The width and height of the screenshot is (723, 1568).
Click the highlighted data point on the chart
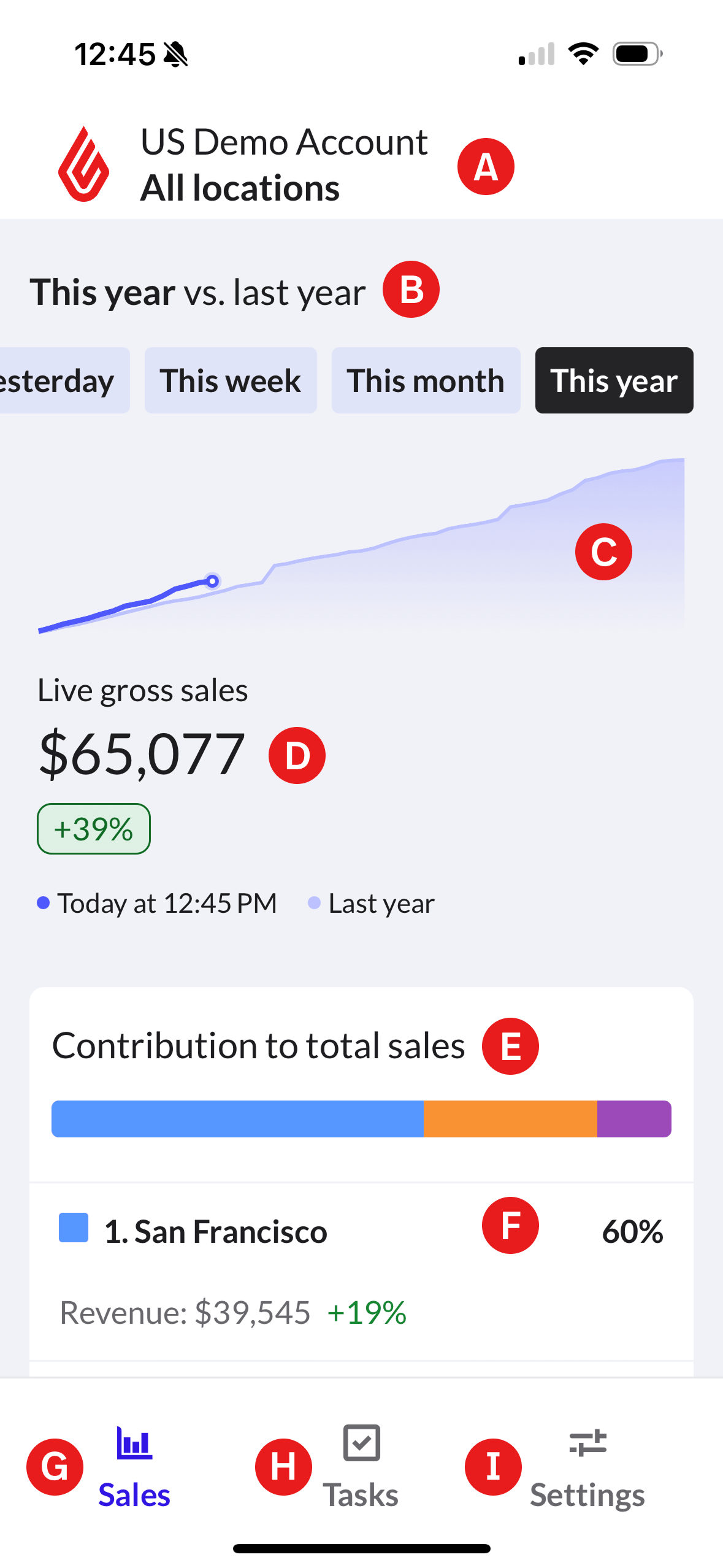click(212, 581)
